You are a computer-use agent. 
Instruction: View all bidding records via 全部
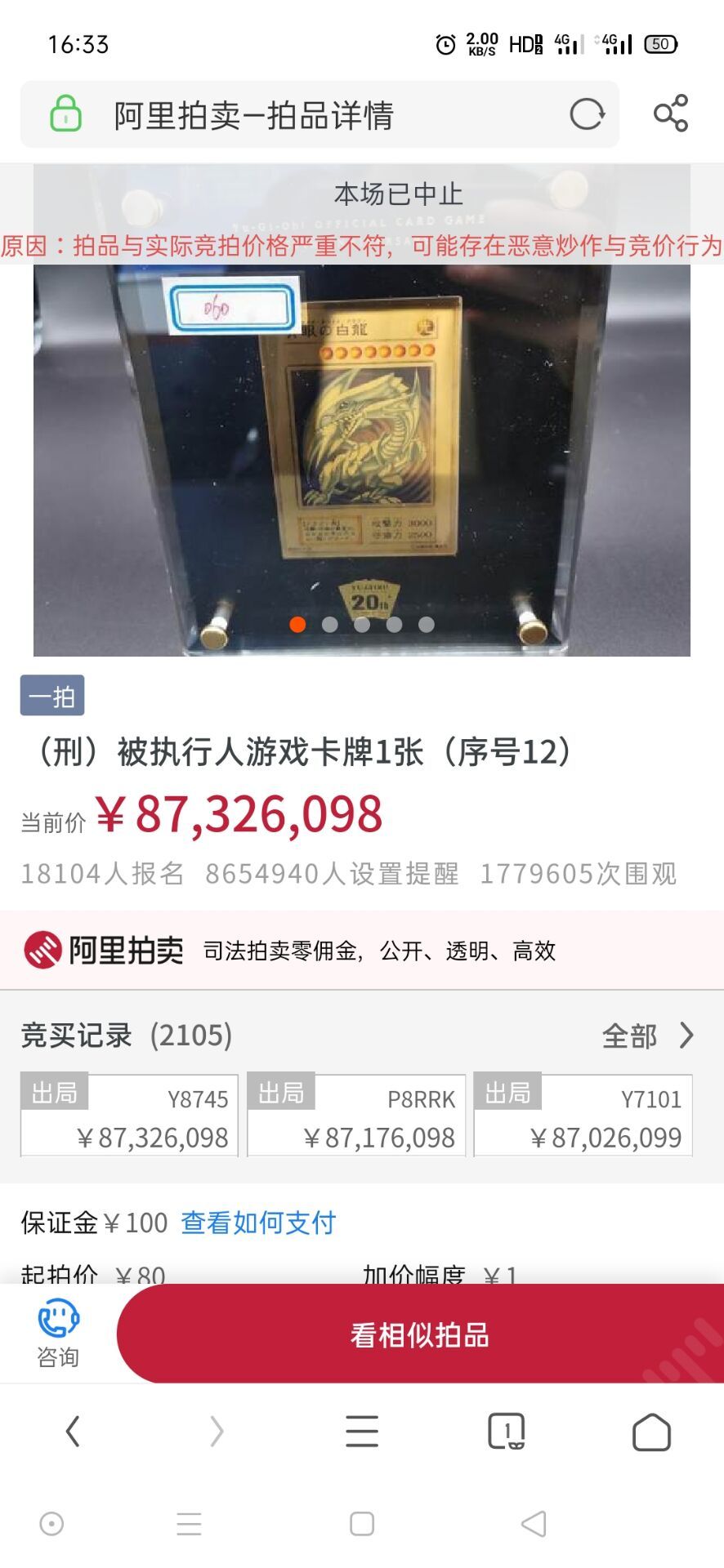point(648,1036)
